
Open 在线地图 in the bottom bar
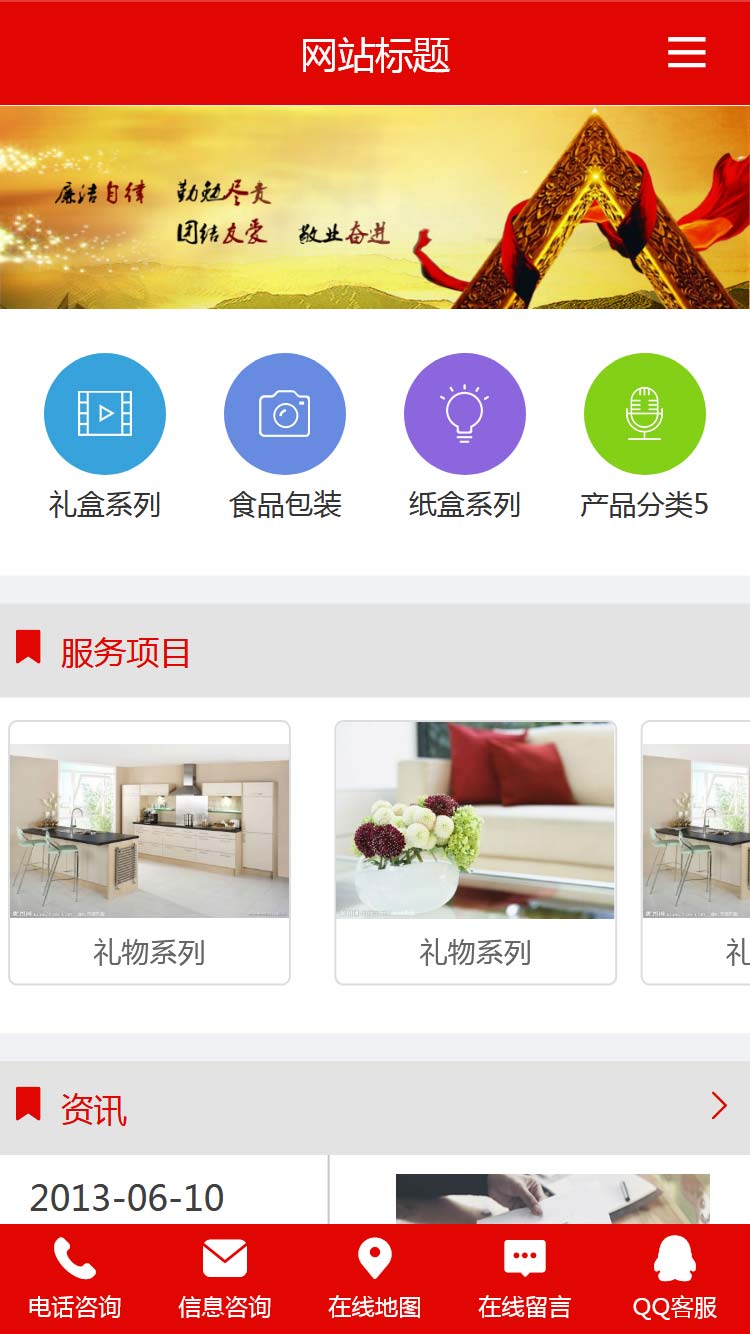coord(375,1279)
